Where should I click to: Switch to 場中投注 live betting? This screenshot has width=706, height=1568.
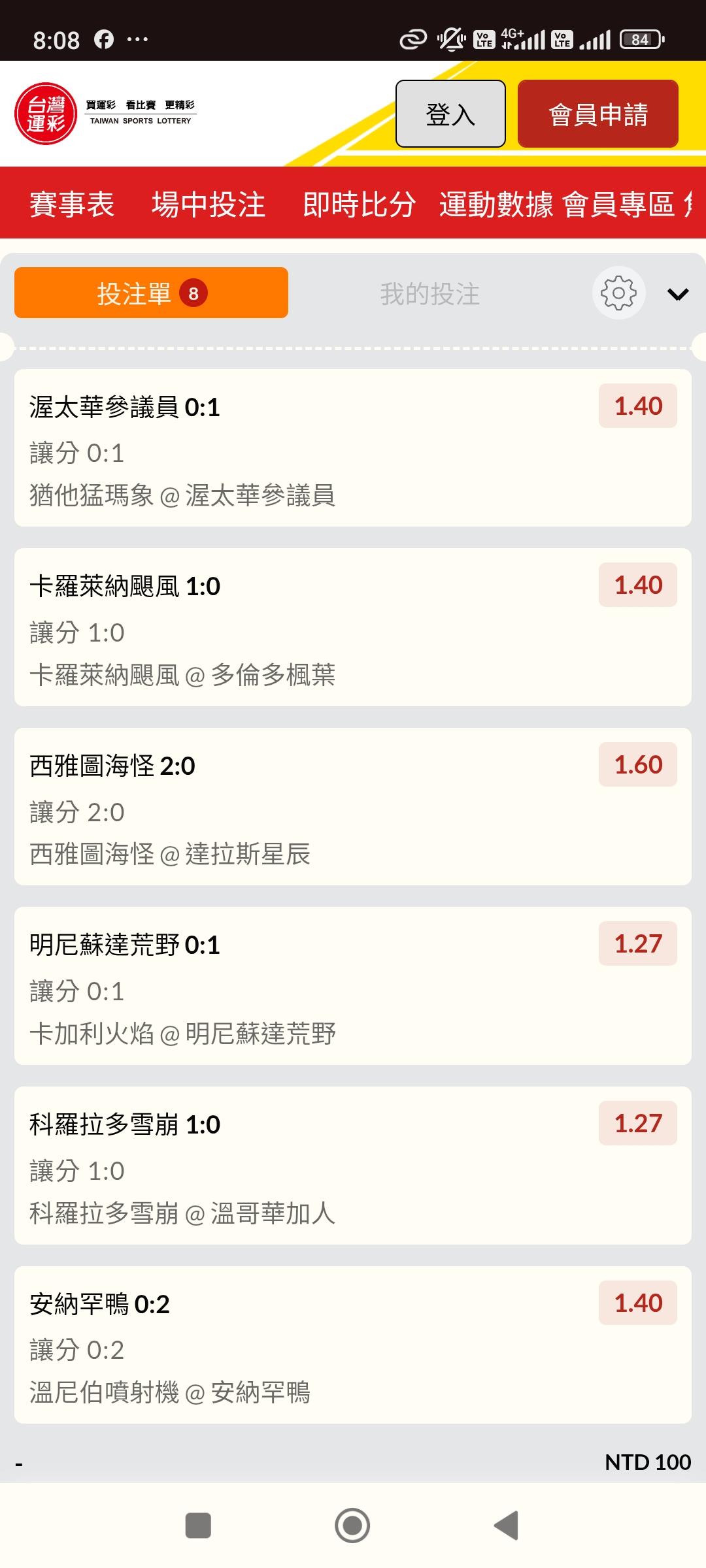click(209, 204)
